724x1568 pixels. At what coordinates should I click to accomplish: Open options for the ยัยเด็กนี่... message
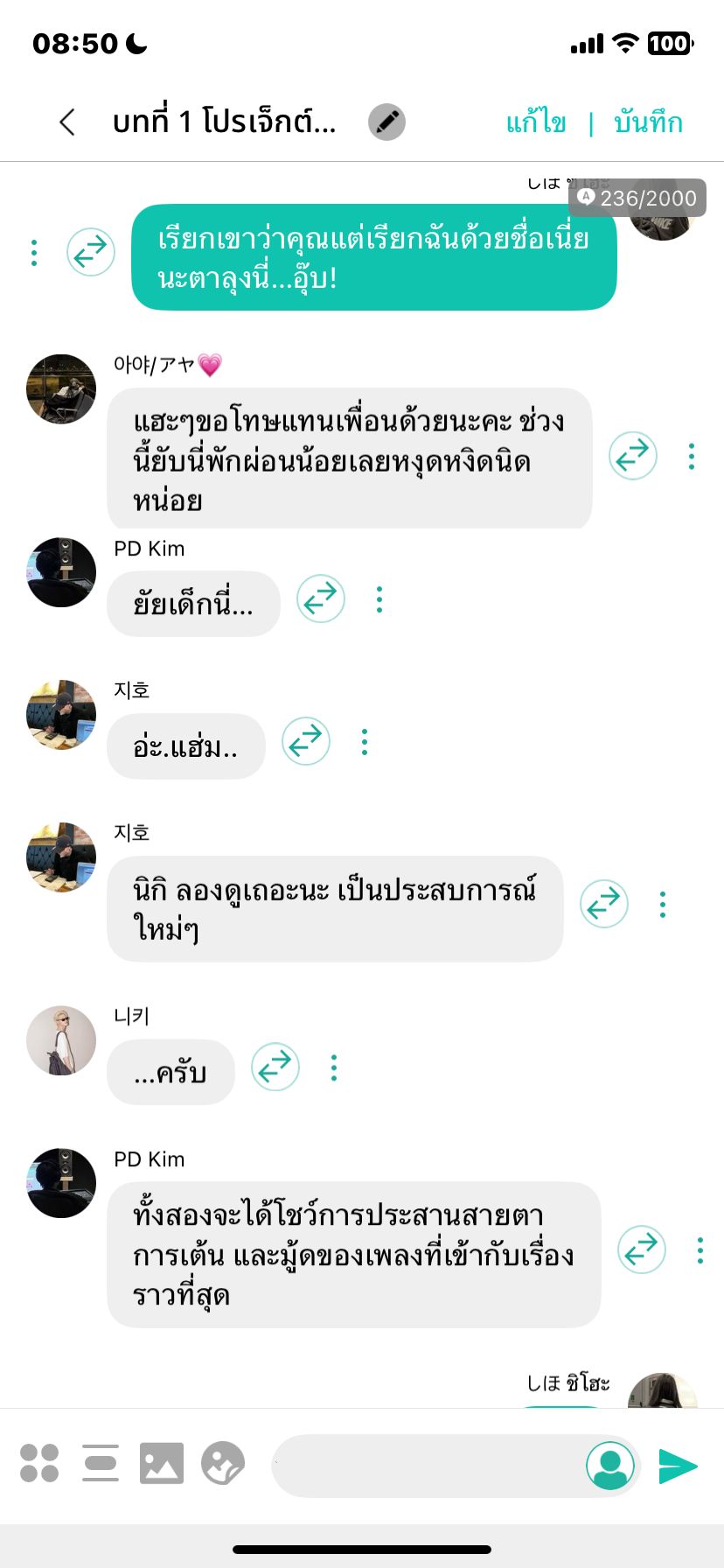pyautogui.click(x=379, y=599)
